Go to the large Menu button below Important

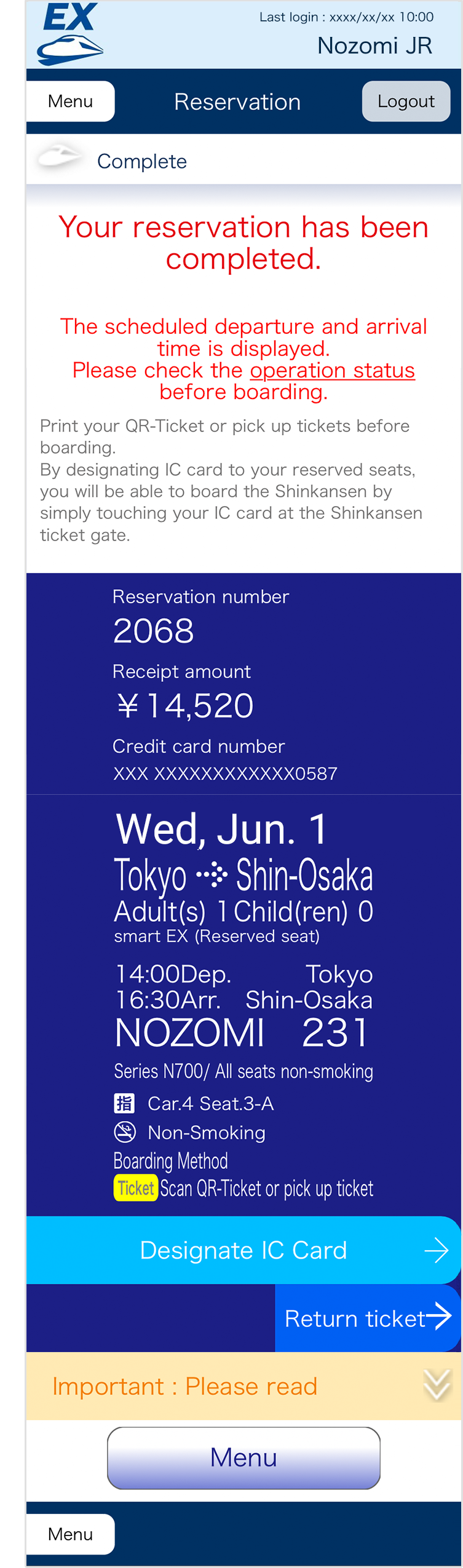[x=243, y=1457]
